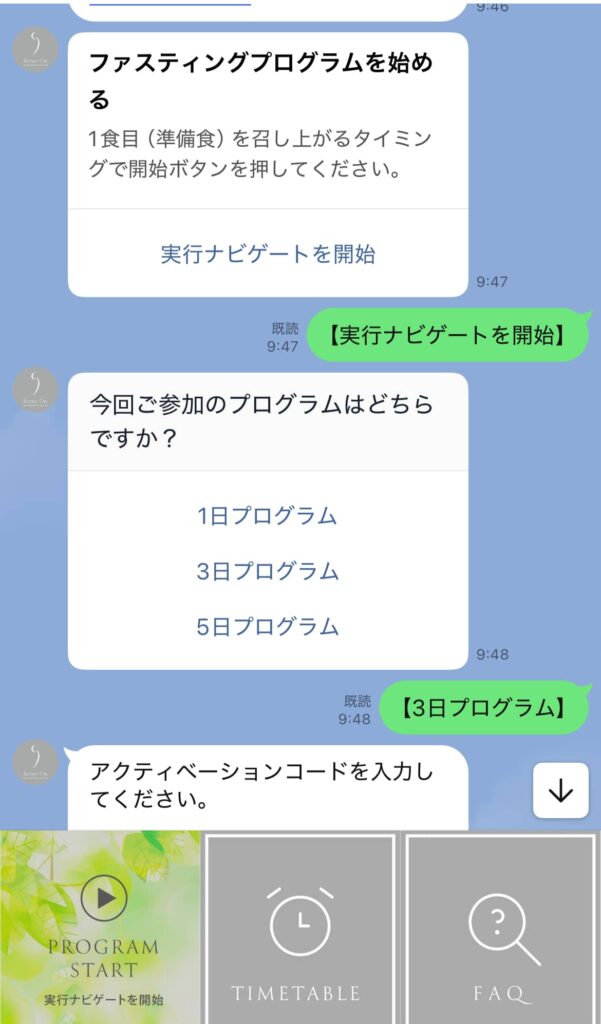Jump to latest message with down arrow

tap(560, 791)
